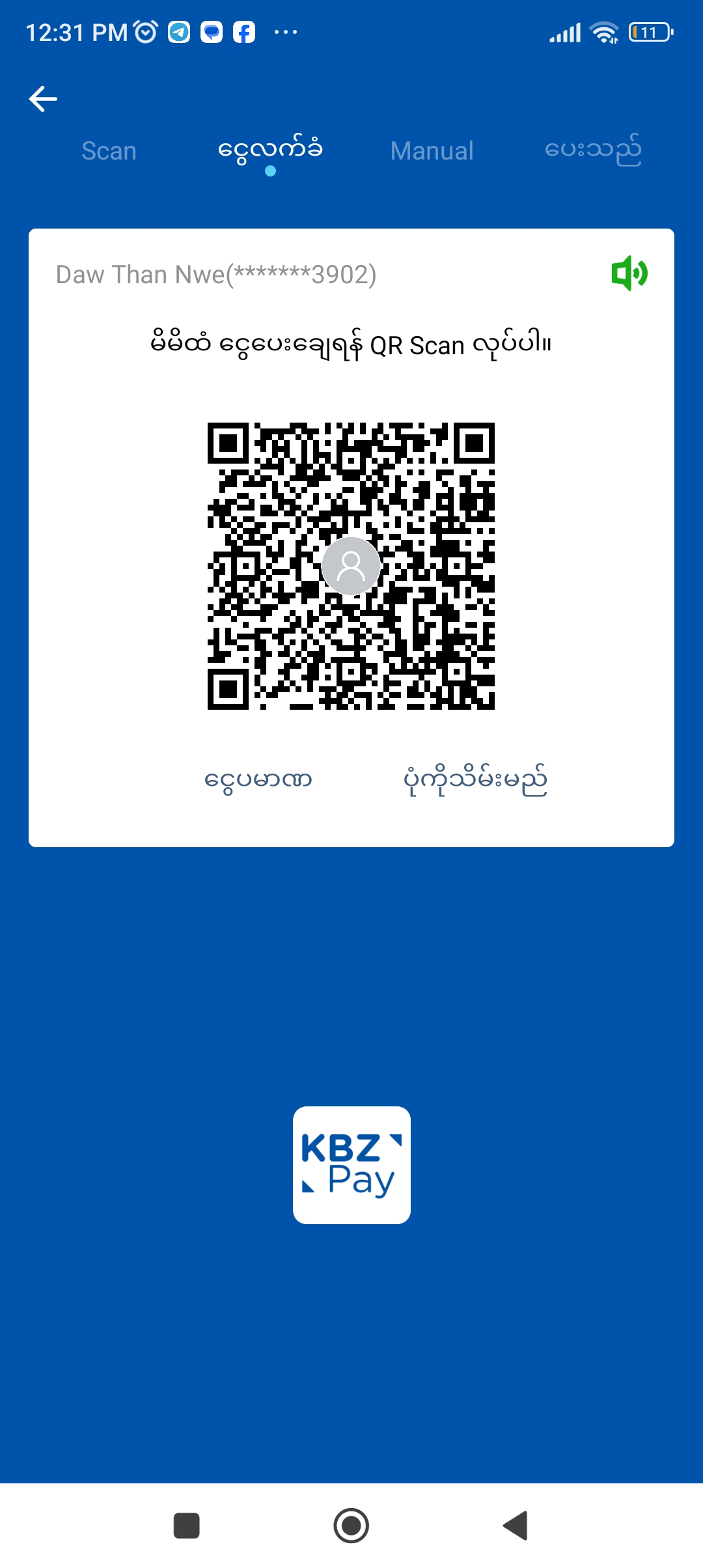This screenshot has width=703, height=1568.
Task: Tap ငွေပမာဏ to set an amount
Action: click(258, 779)
